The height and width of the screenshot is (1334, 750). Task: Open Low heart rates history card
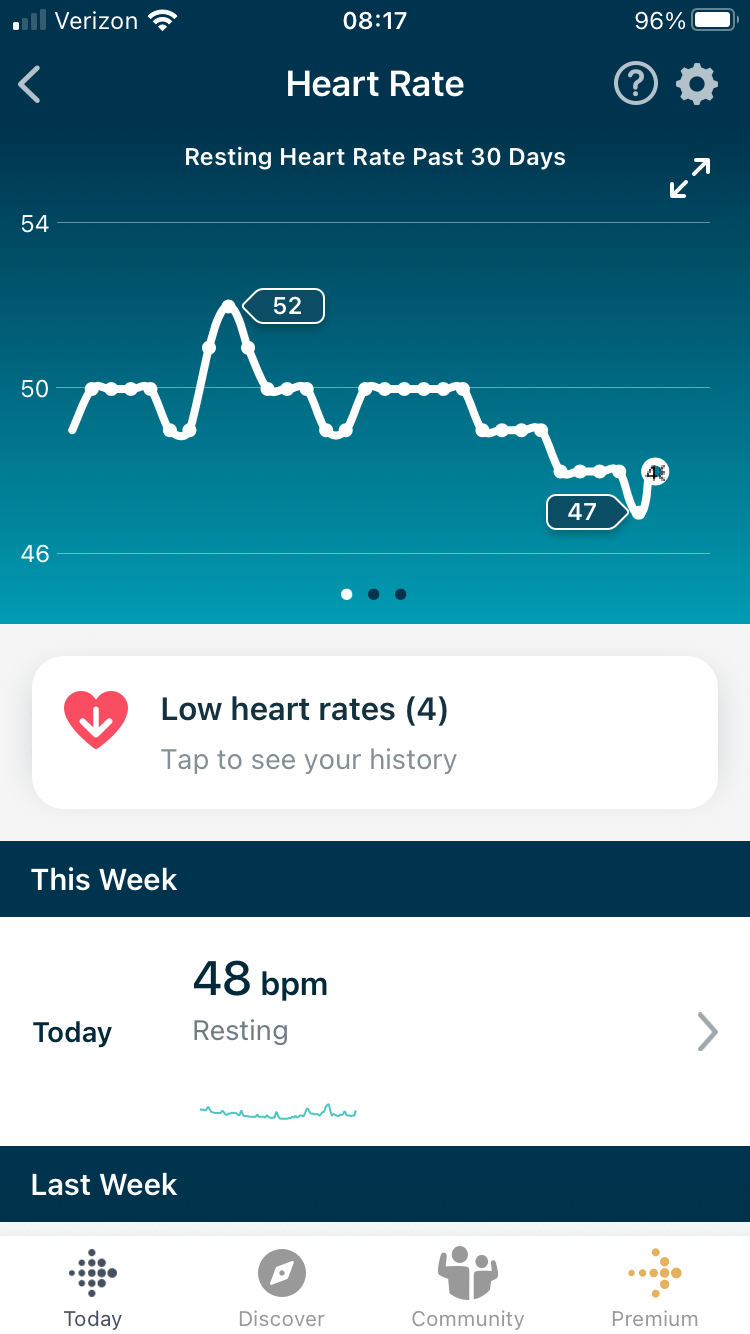375,732
